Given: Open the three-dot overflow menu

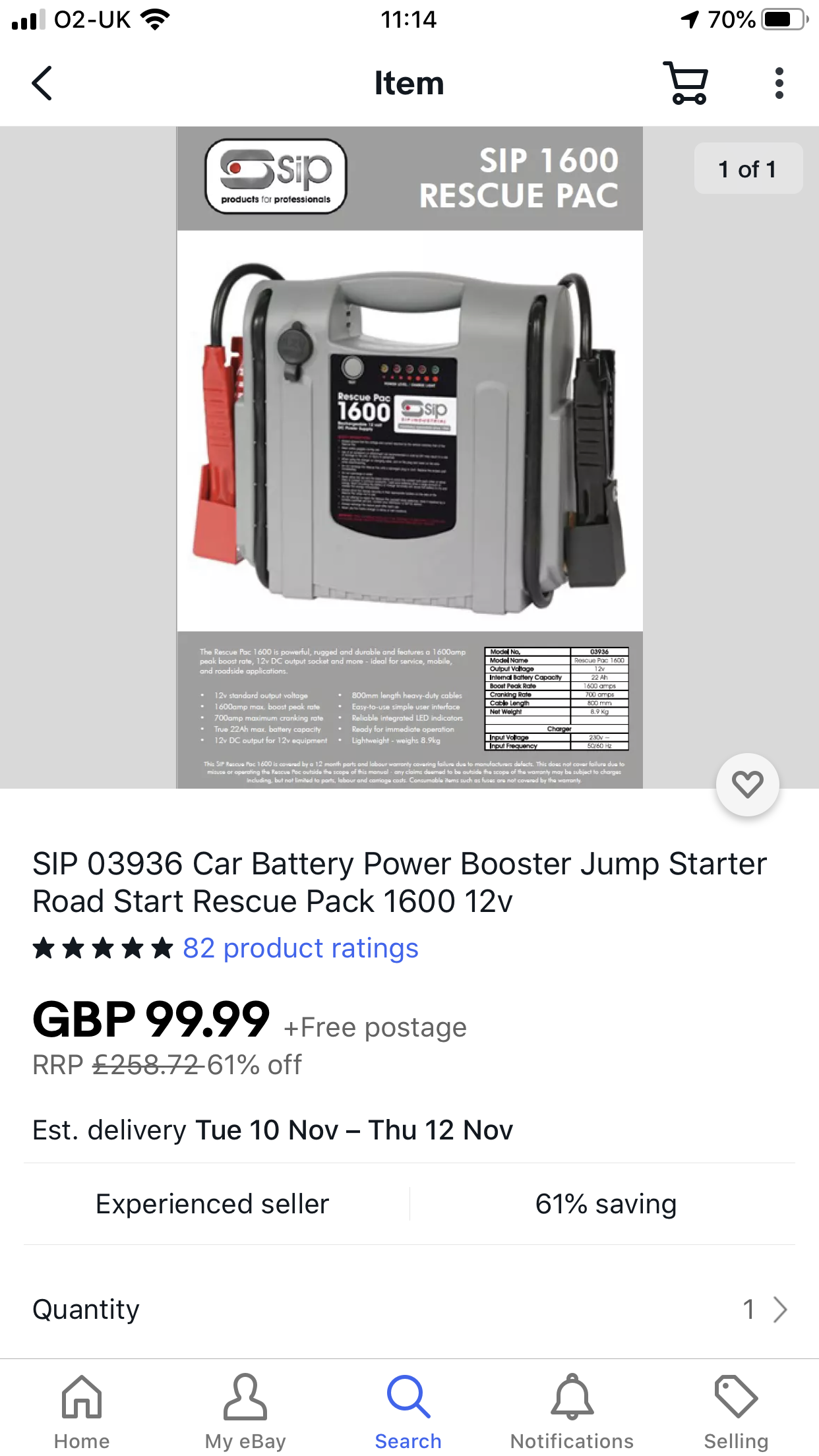Looking at the screenshot, I should pos(779,84).
